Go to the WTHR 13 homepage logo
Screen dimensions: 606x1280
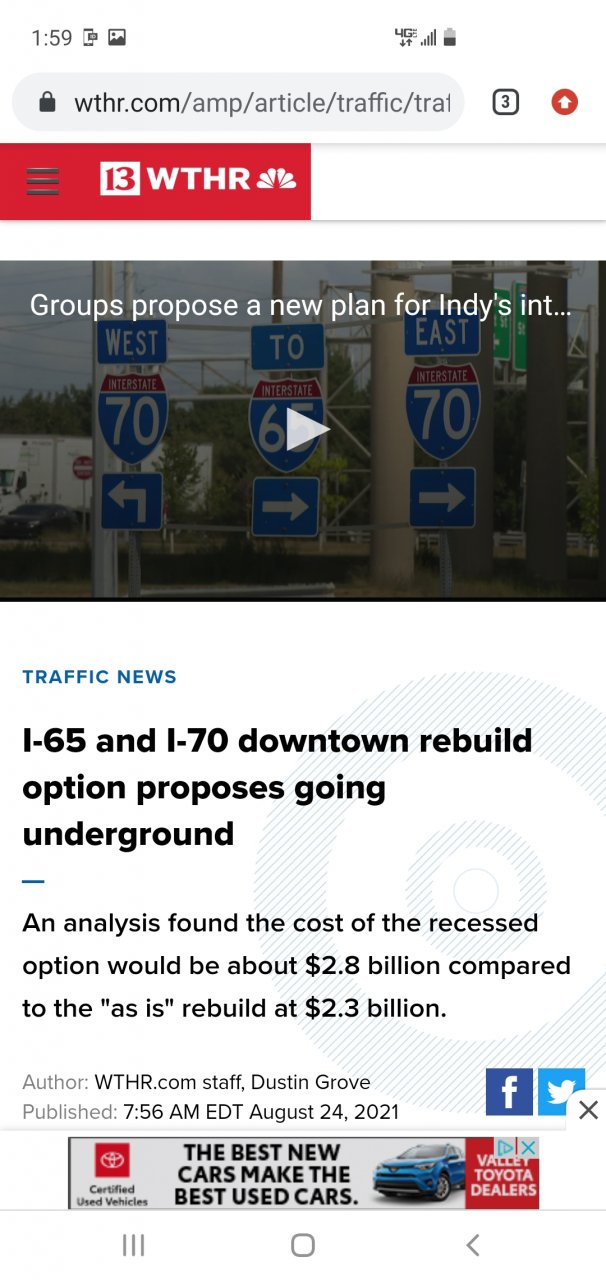tap(198, 180)
